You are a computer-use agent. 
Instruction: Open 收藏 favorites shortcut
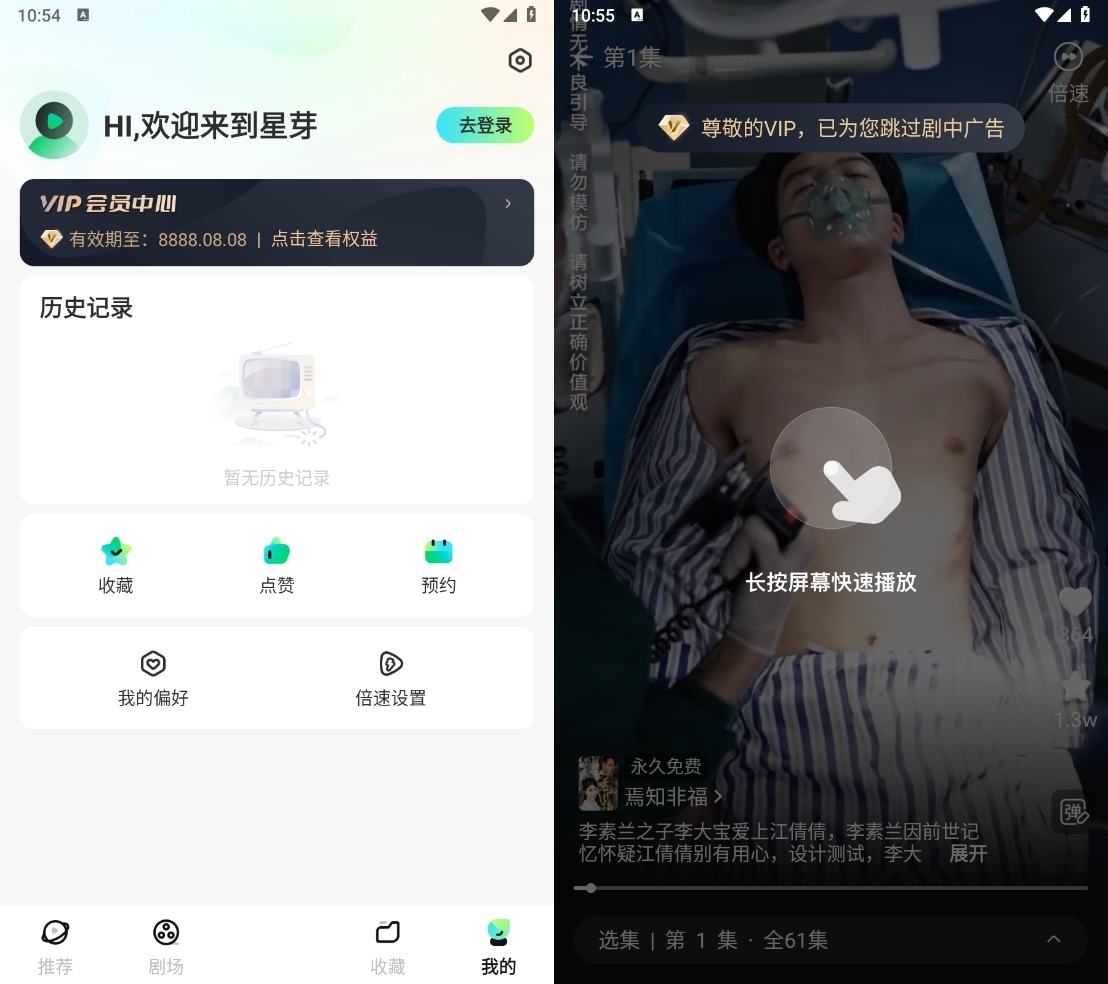(116, 565)
